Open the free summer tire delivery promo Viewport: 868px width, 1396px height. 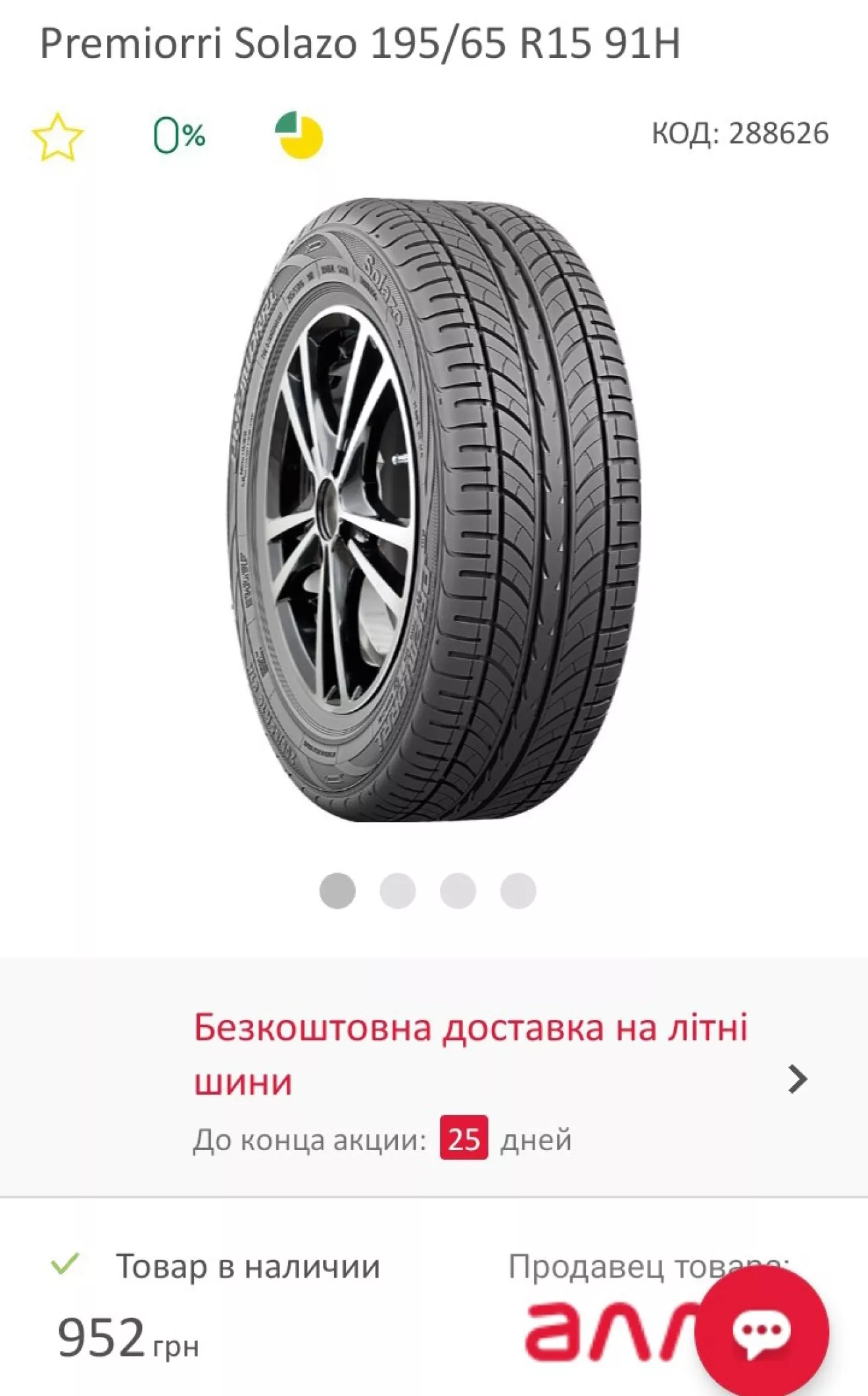tap(470, 1054)
